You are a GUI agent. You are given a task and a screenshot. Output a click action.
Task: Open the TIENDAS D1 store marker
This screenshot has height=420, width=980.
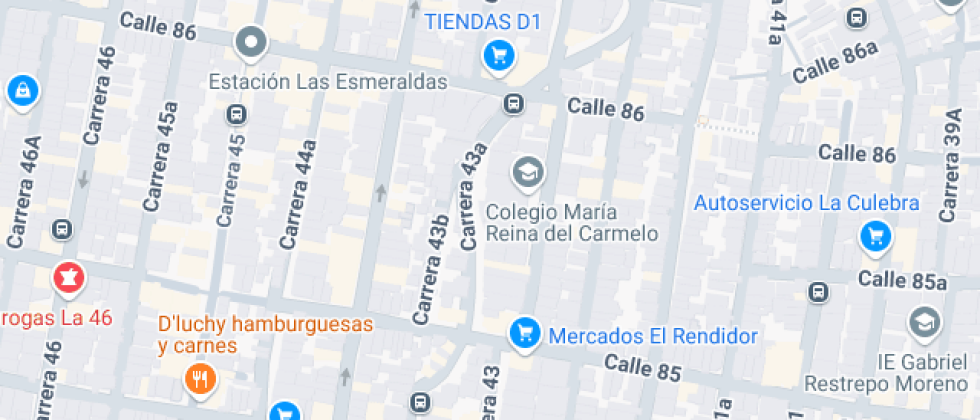[x=497, y=56]
